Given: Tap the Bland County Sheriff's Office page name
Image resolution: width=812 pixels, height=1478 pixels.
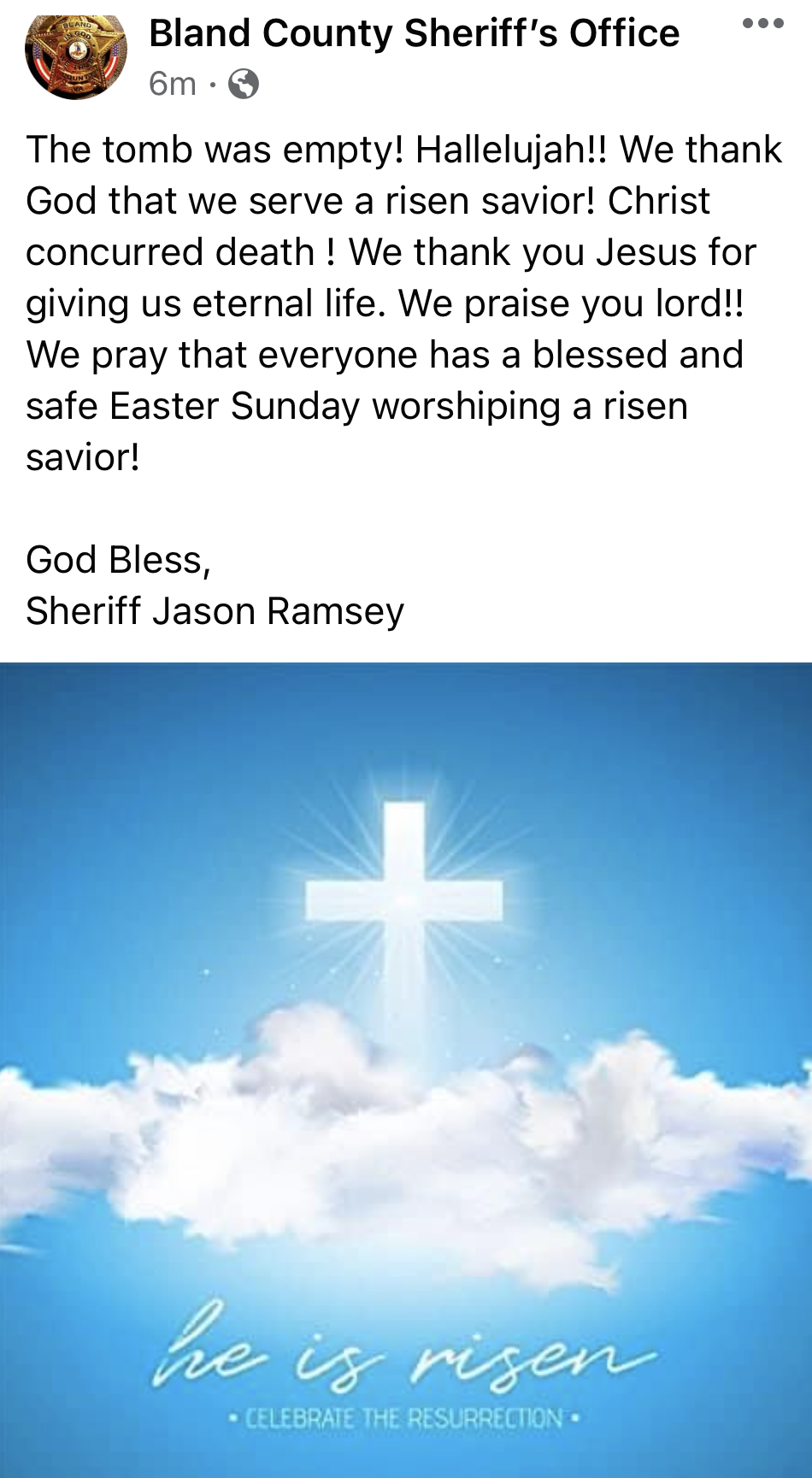Looking at the screenshot, I should (414, 33).
